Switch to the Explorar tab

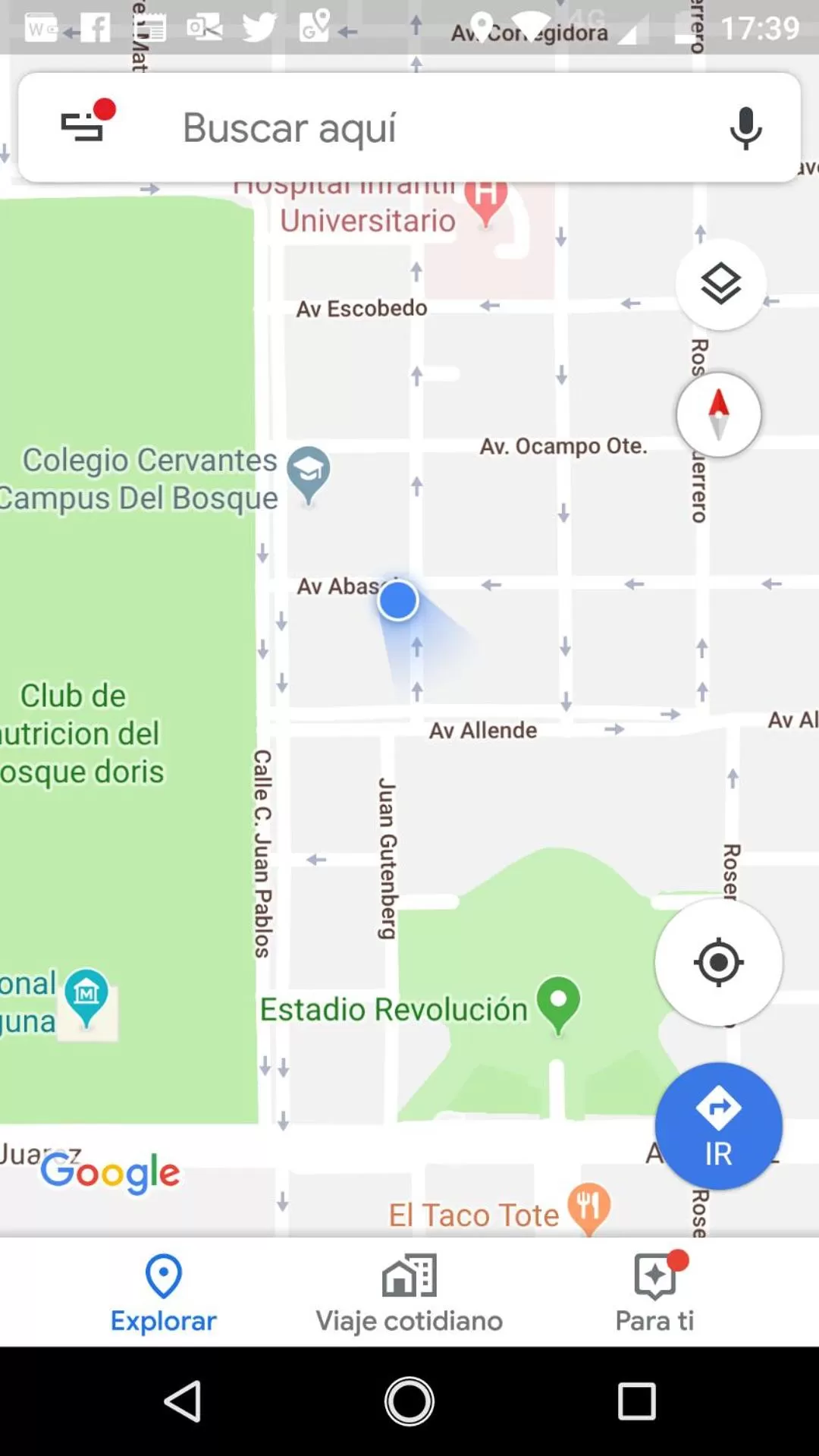click(x=164, y=1293)
